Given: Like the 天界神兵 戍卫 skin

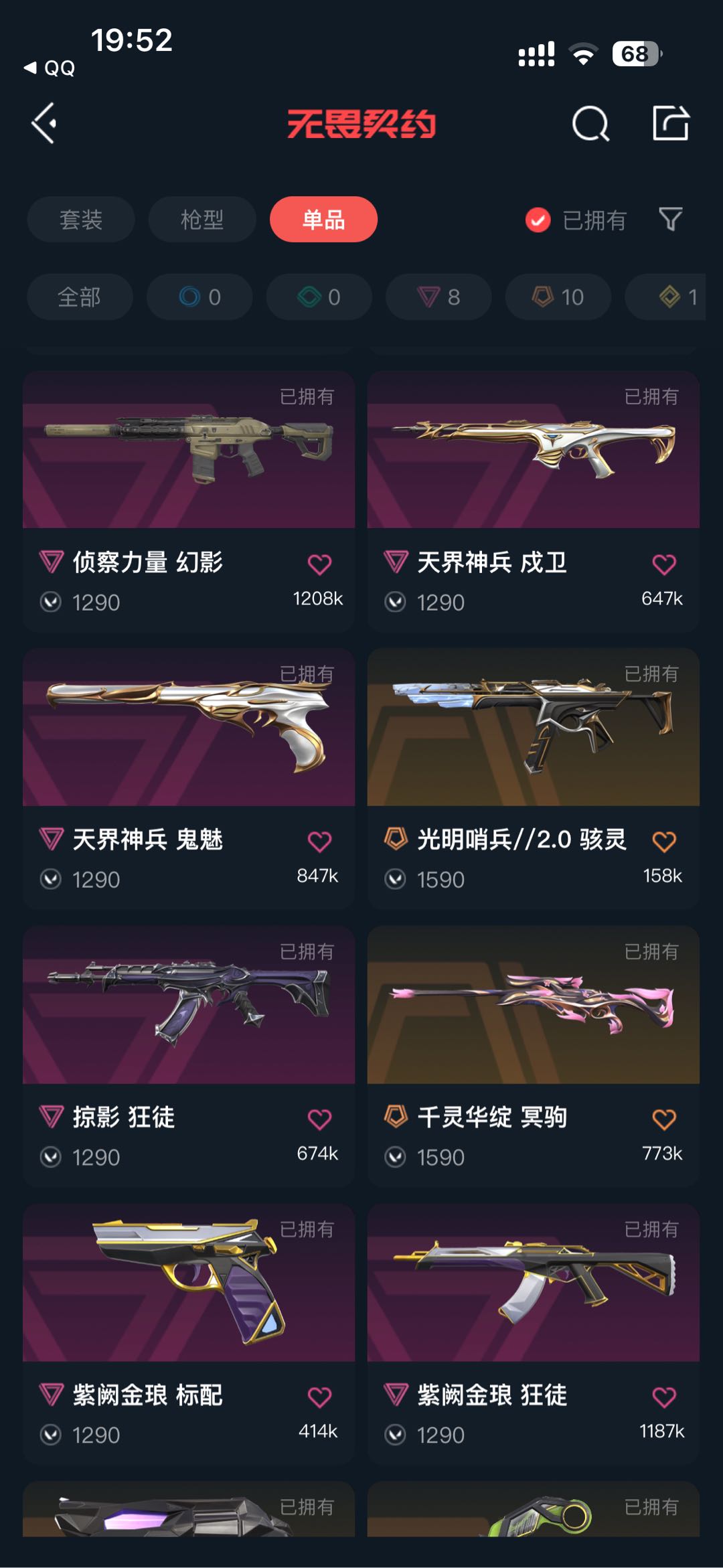Looking at the screenshot, I should pos(664,564).
